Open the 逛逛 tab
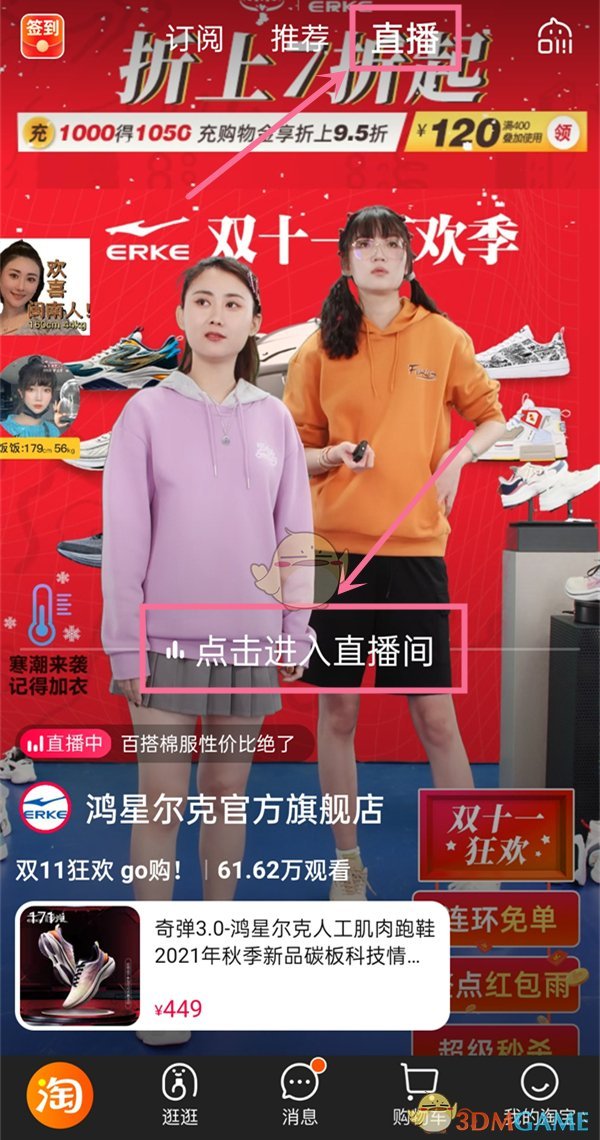This screenshot has height=1140, width=600. 180,1095
